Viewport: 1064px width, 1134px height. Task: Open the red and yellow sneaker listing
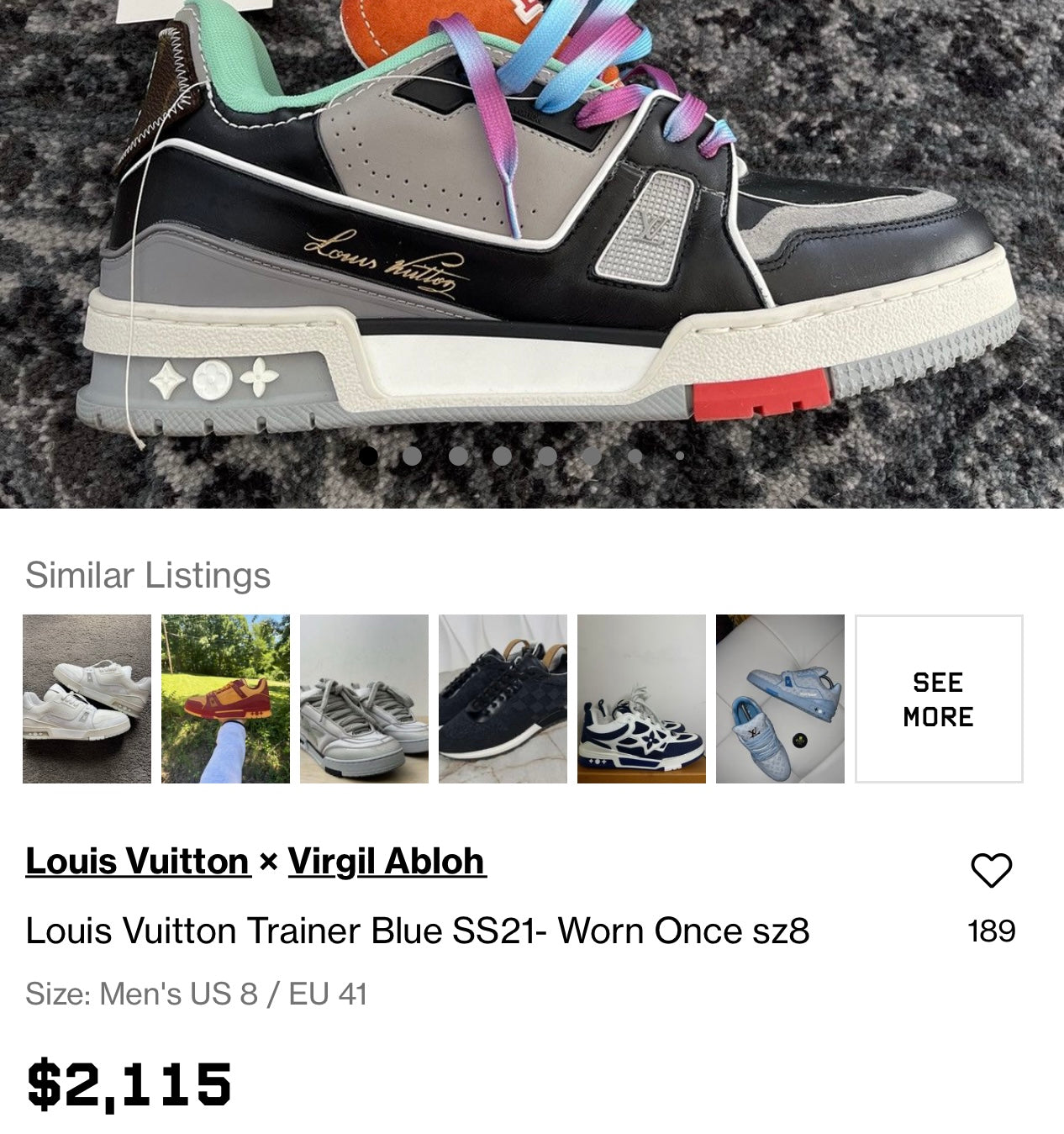pos(225,699)
